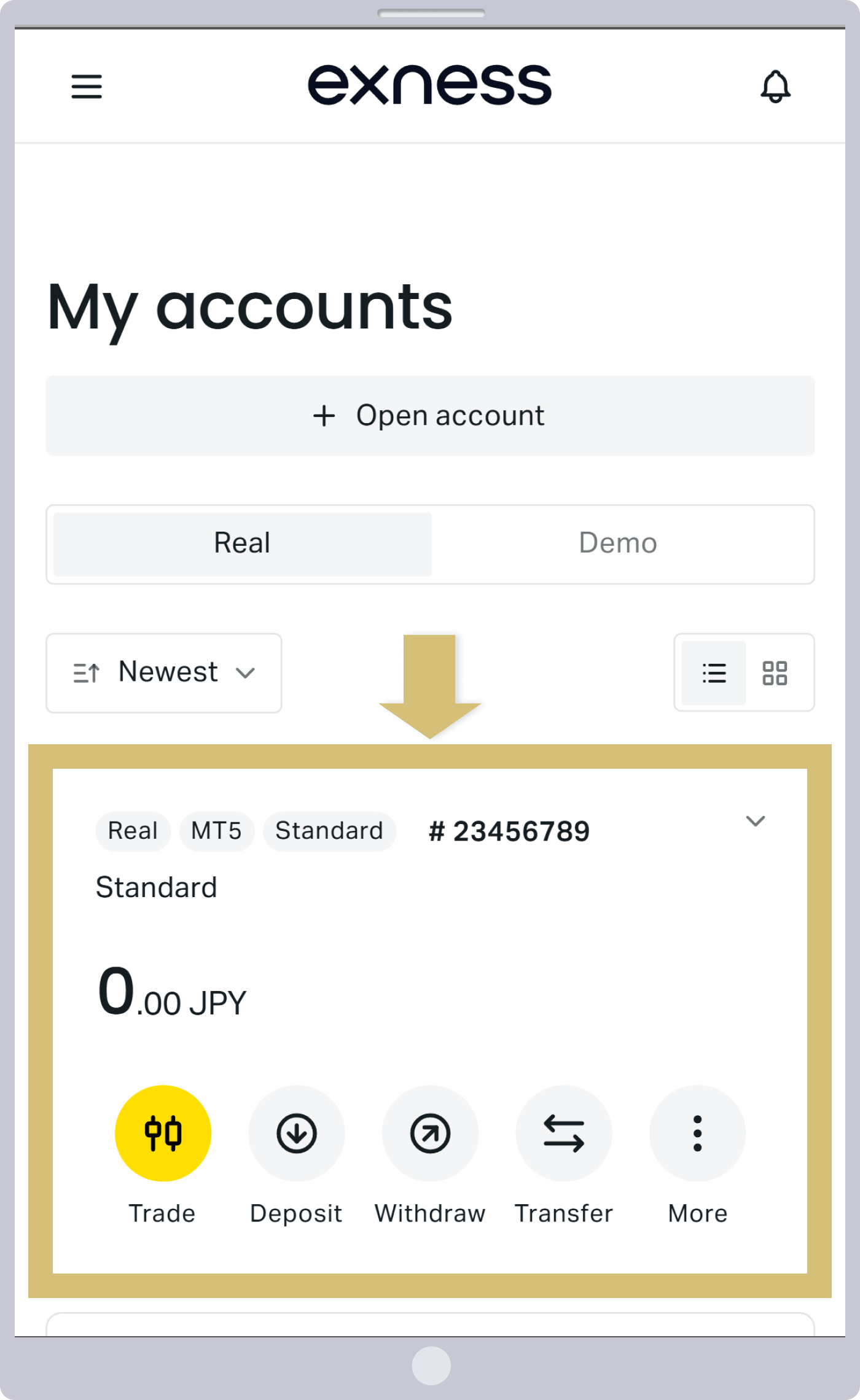Transfer funds between accounts
This screenshot has width=860, height=1400.
tap(564, 1134)
